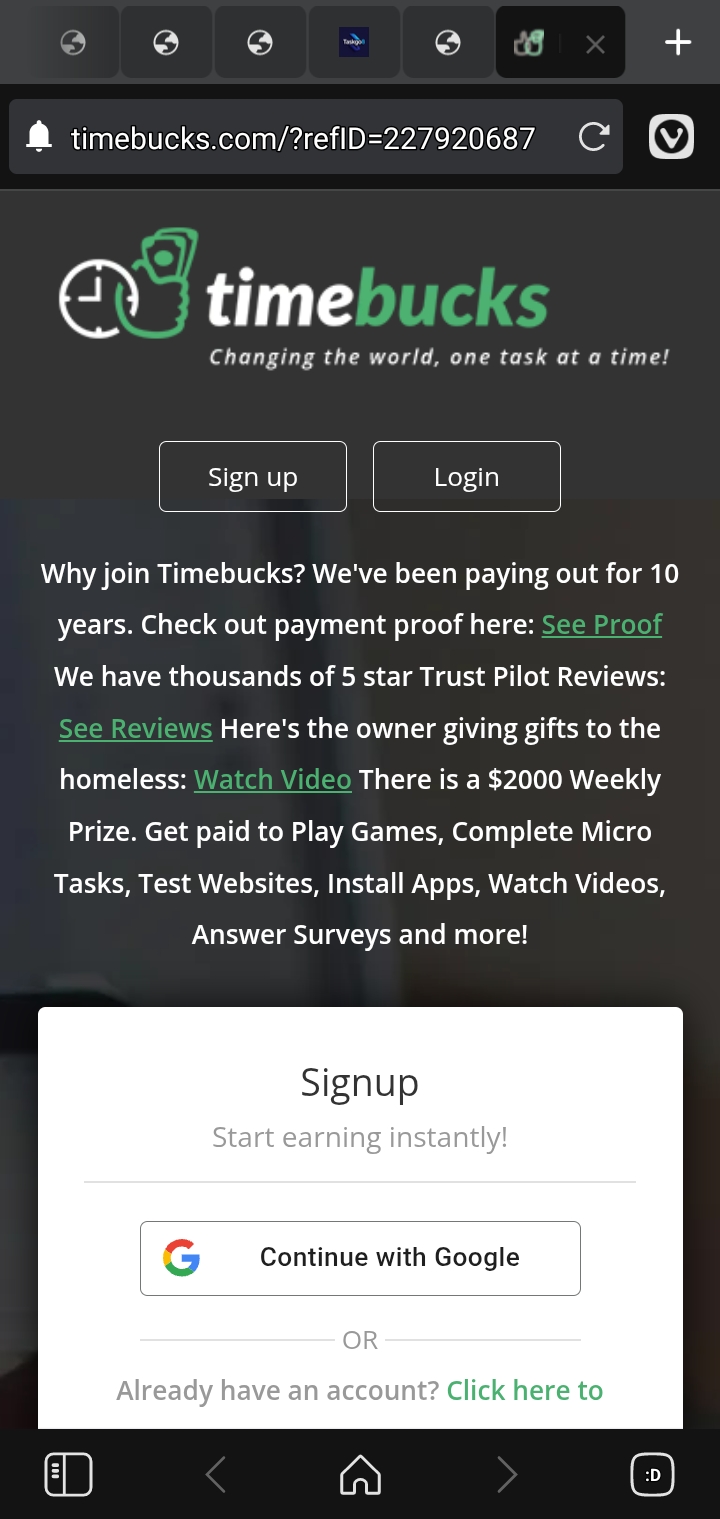Close the current Timebucks tab
The height and width of the screenshot is (1519, 720).
tap(595, 44)
